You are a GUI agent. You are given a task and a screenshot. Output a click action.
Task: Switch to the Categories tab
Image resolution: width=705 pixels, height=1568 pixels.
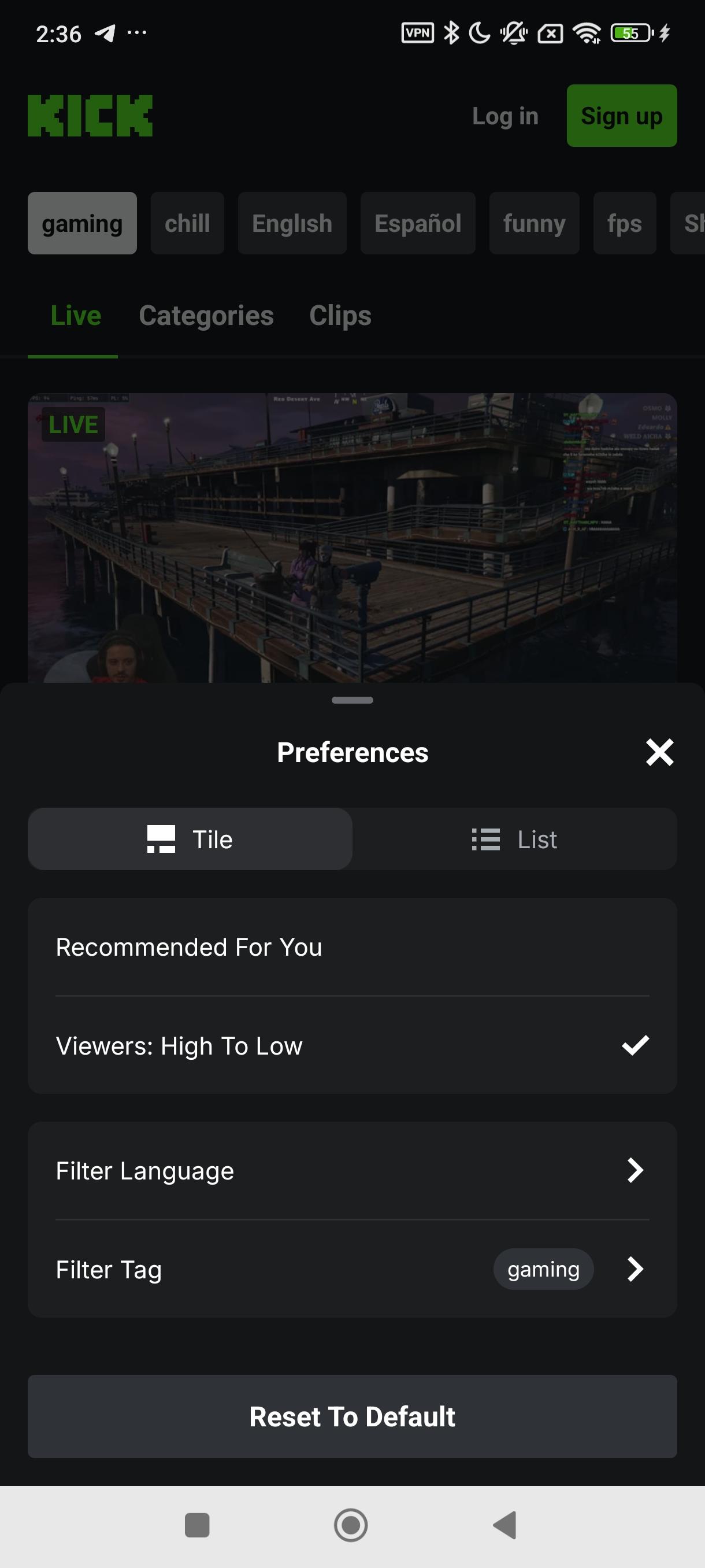point(206,315)
